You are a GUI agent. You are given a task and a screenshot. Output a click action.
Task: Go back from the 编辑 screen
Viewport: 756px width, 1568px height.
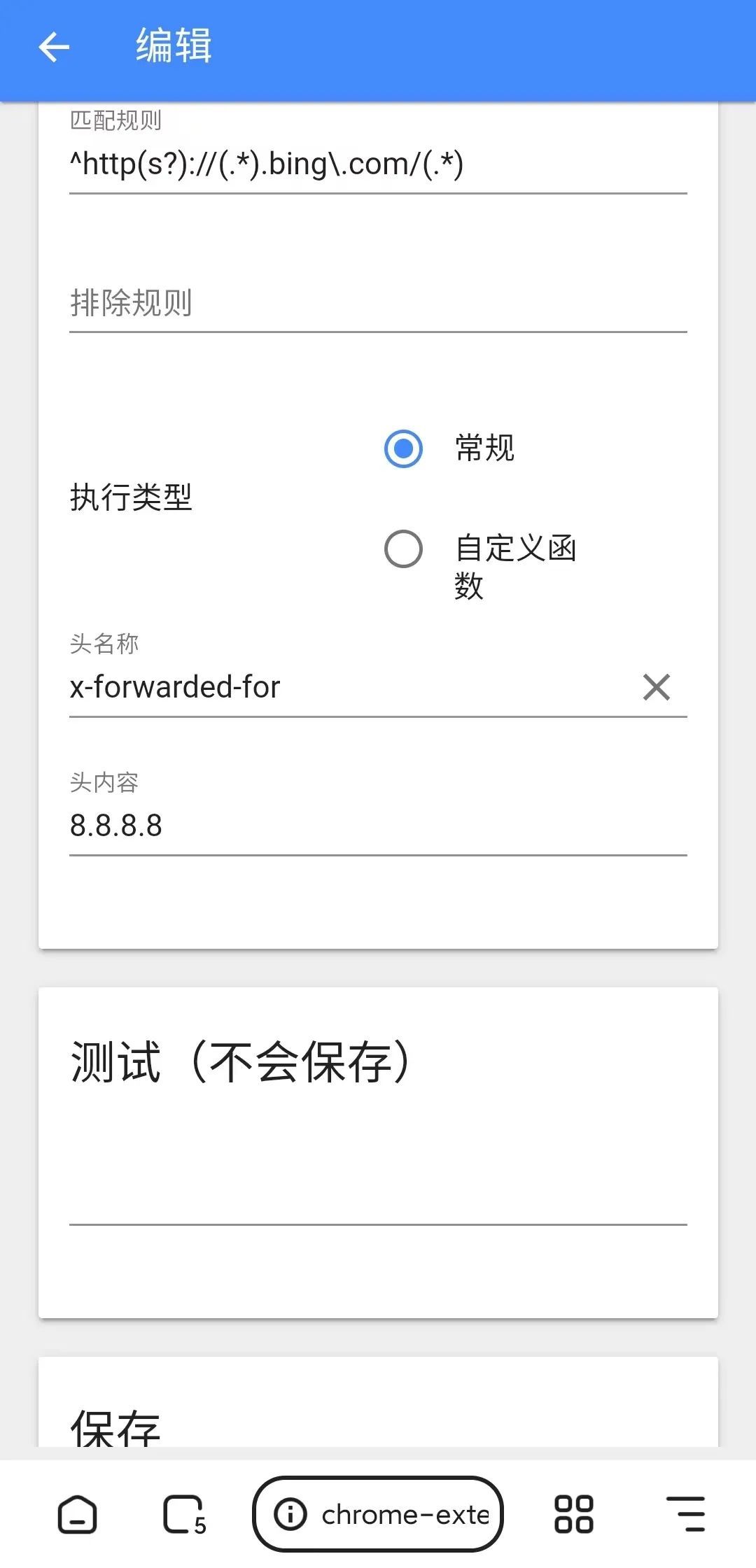coord(54,48)
